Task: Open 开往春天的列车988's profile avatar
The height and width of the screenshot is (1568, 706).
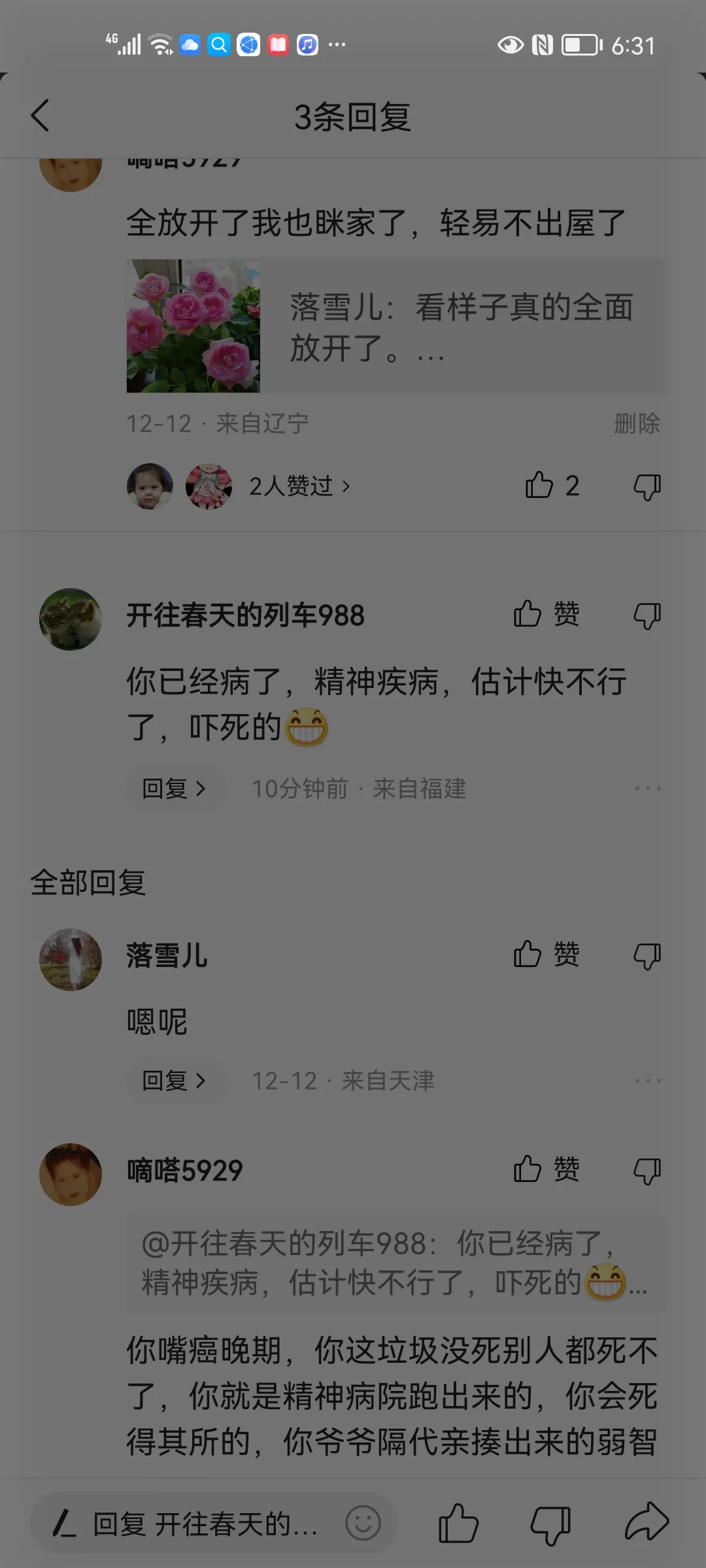Action: 71,619
